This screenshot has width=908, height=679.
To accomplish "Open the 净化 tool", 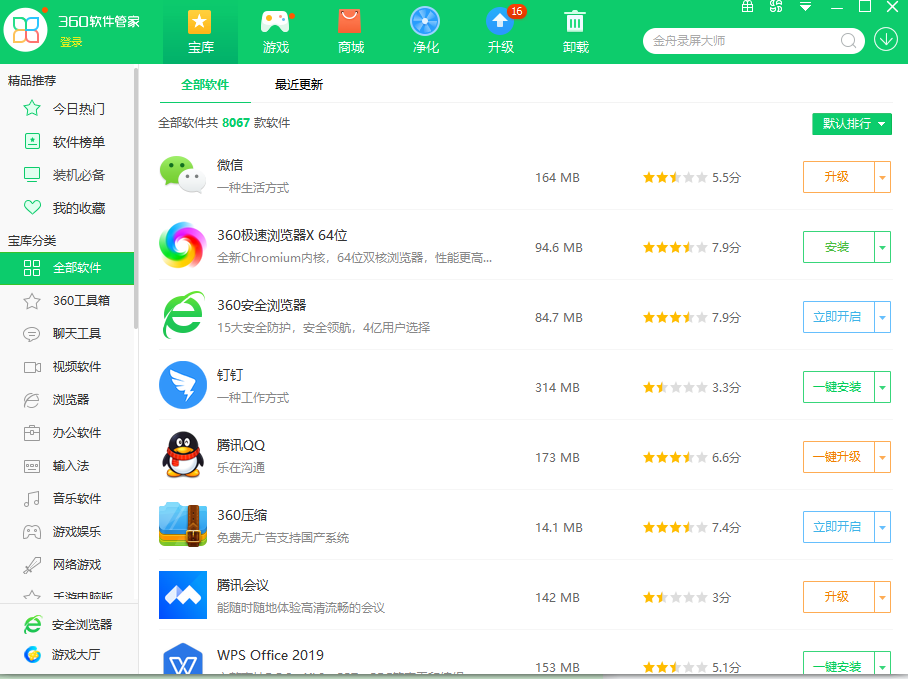I will click(425, 32).
